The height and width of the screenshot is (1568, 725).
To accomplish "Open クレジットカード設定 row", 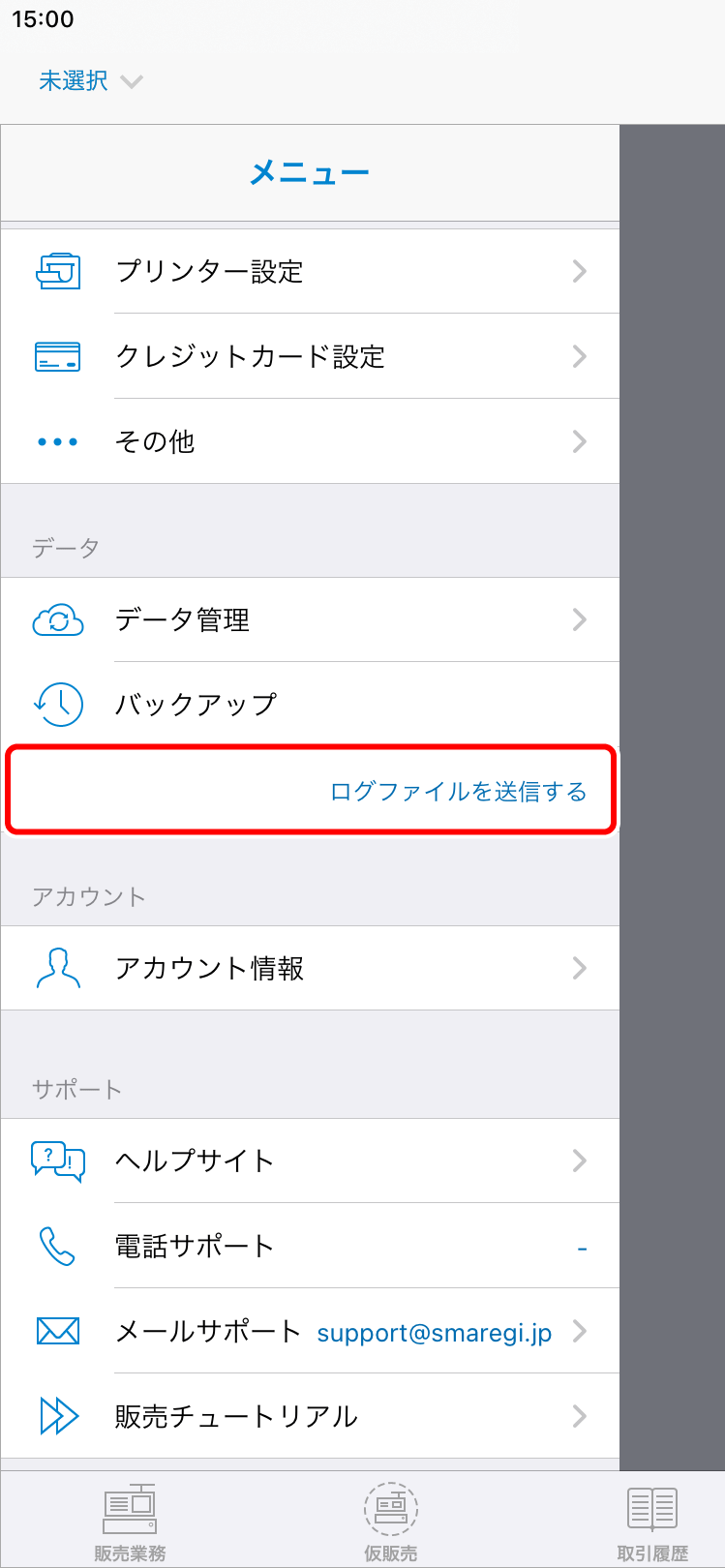I will tap(310, 357).
